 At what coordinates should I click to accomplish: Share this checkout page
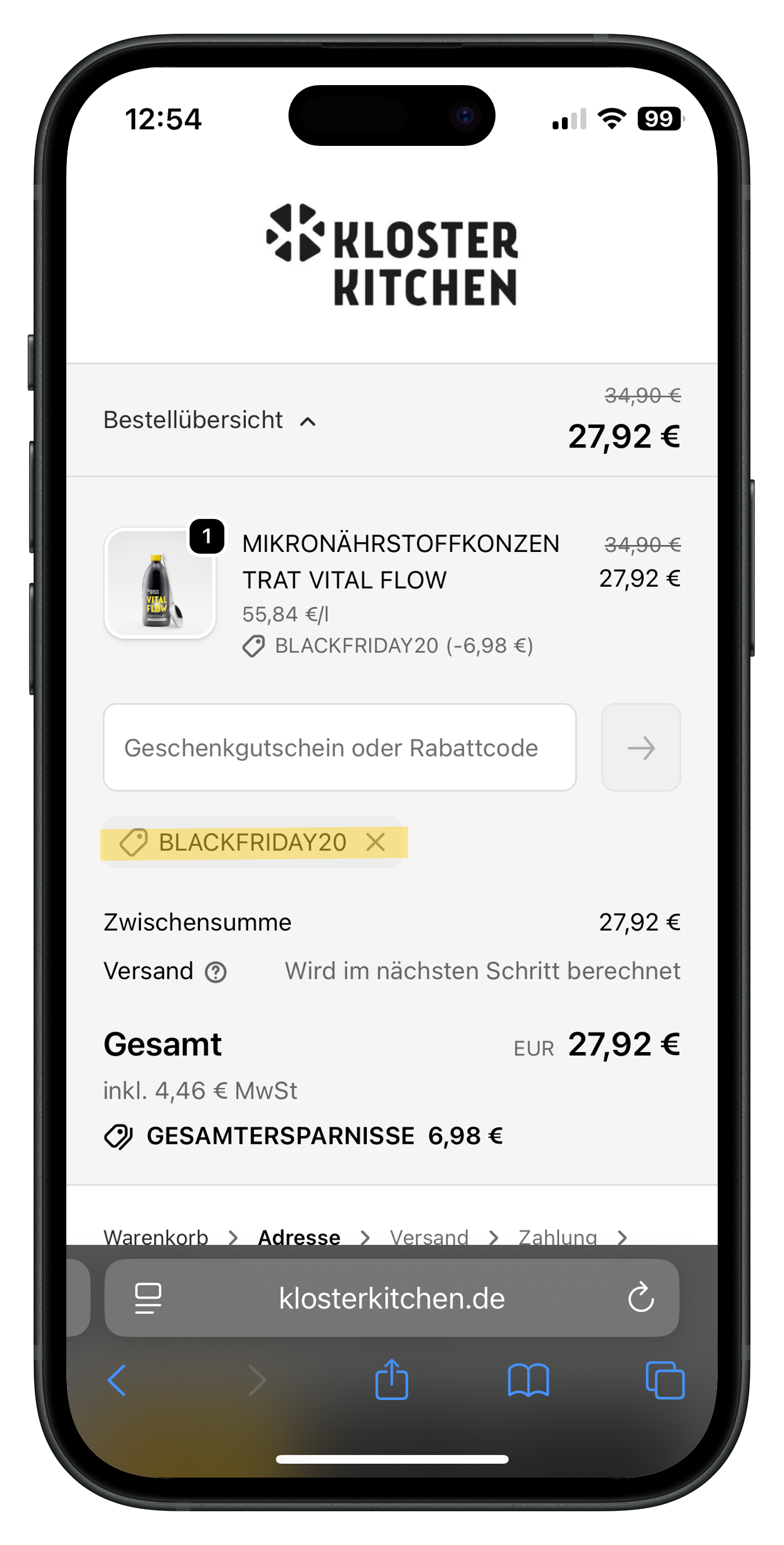pos(392,1379)
